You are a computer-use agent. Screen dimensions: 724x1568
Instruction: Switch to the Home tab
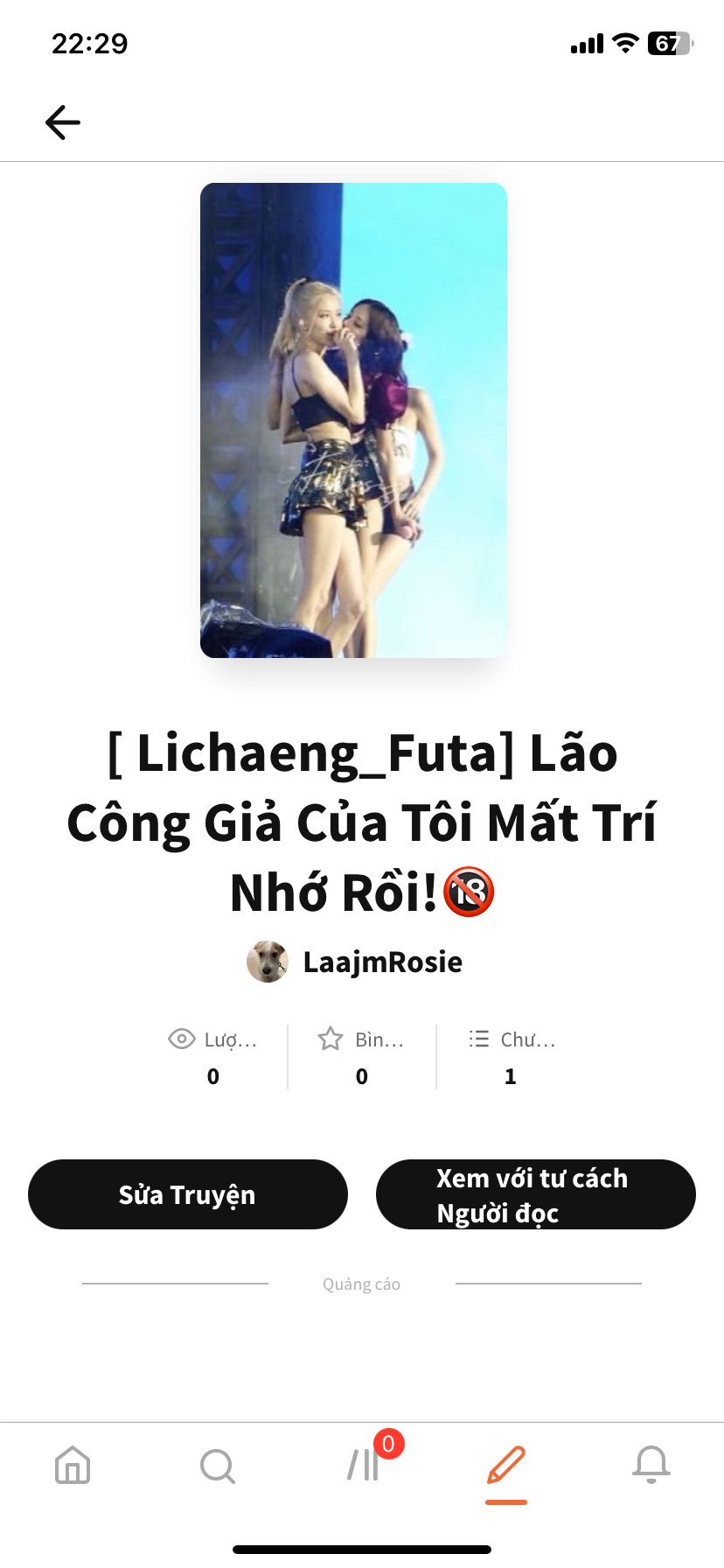point(73,1465)
